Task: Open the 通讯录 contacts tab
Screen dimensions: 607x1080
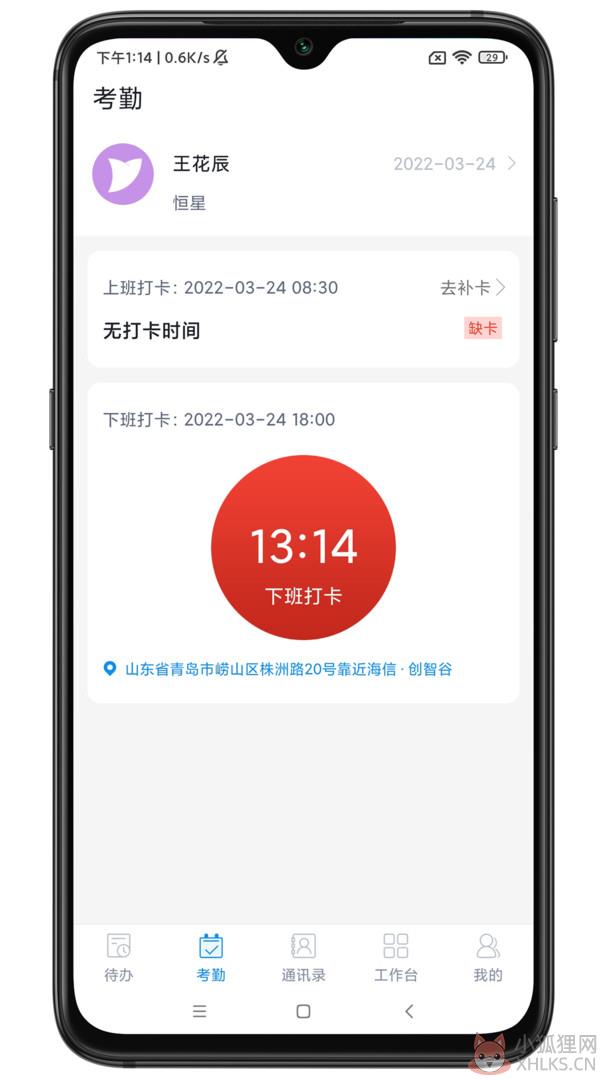Action: coord(303,957)
